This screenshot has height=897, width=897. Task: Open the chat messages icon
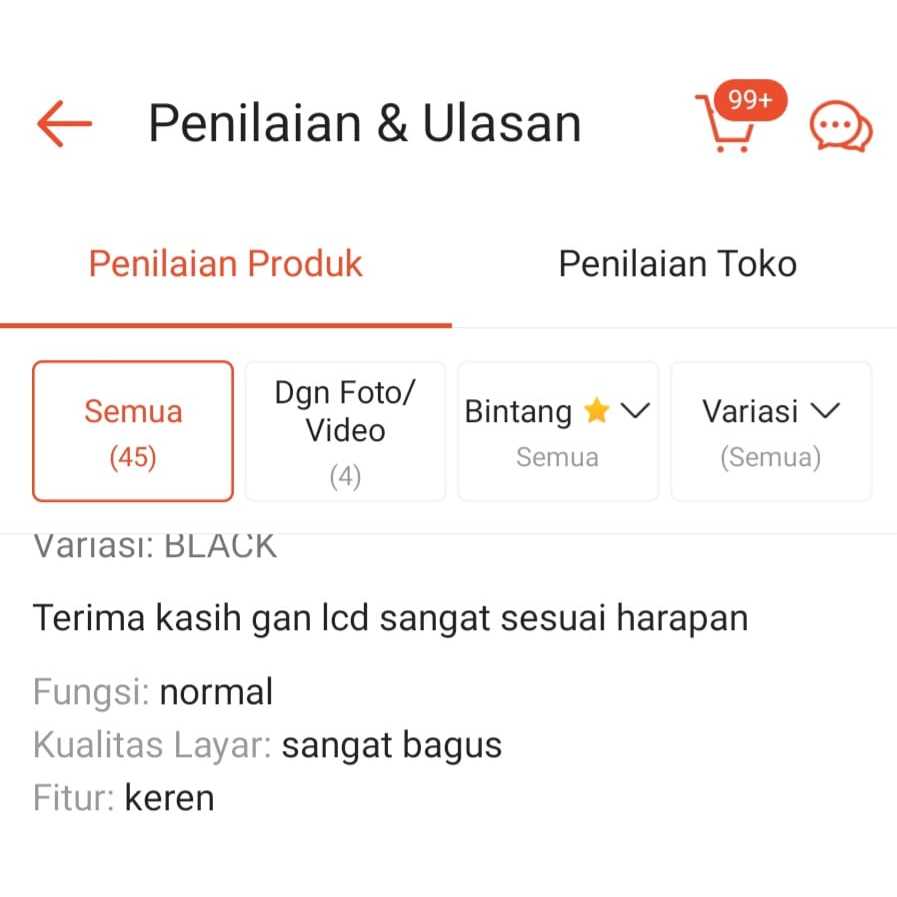pyautogui.click(x=840, y=127)
